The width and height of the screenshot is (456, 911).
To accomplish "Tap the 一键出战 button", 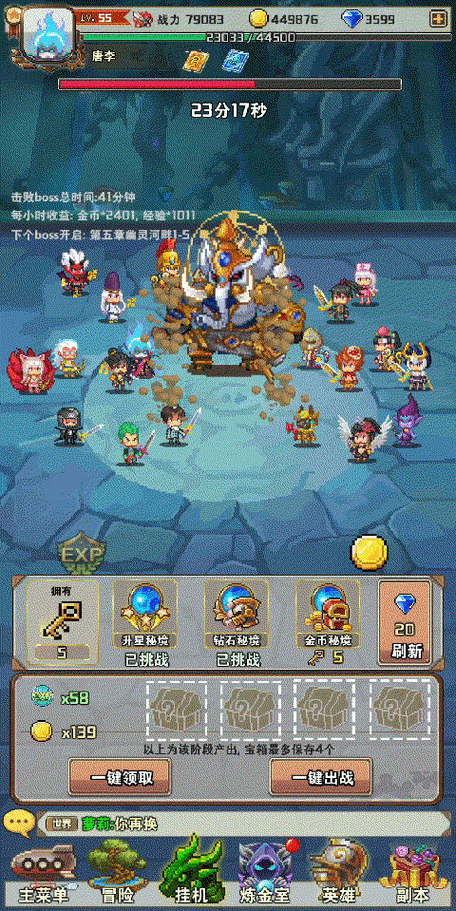I will [321, 777].
